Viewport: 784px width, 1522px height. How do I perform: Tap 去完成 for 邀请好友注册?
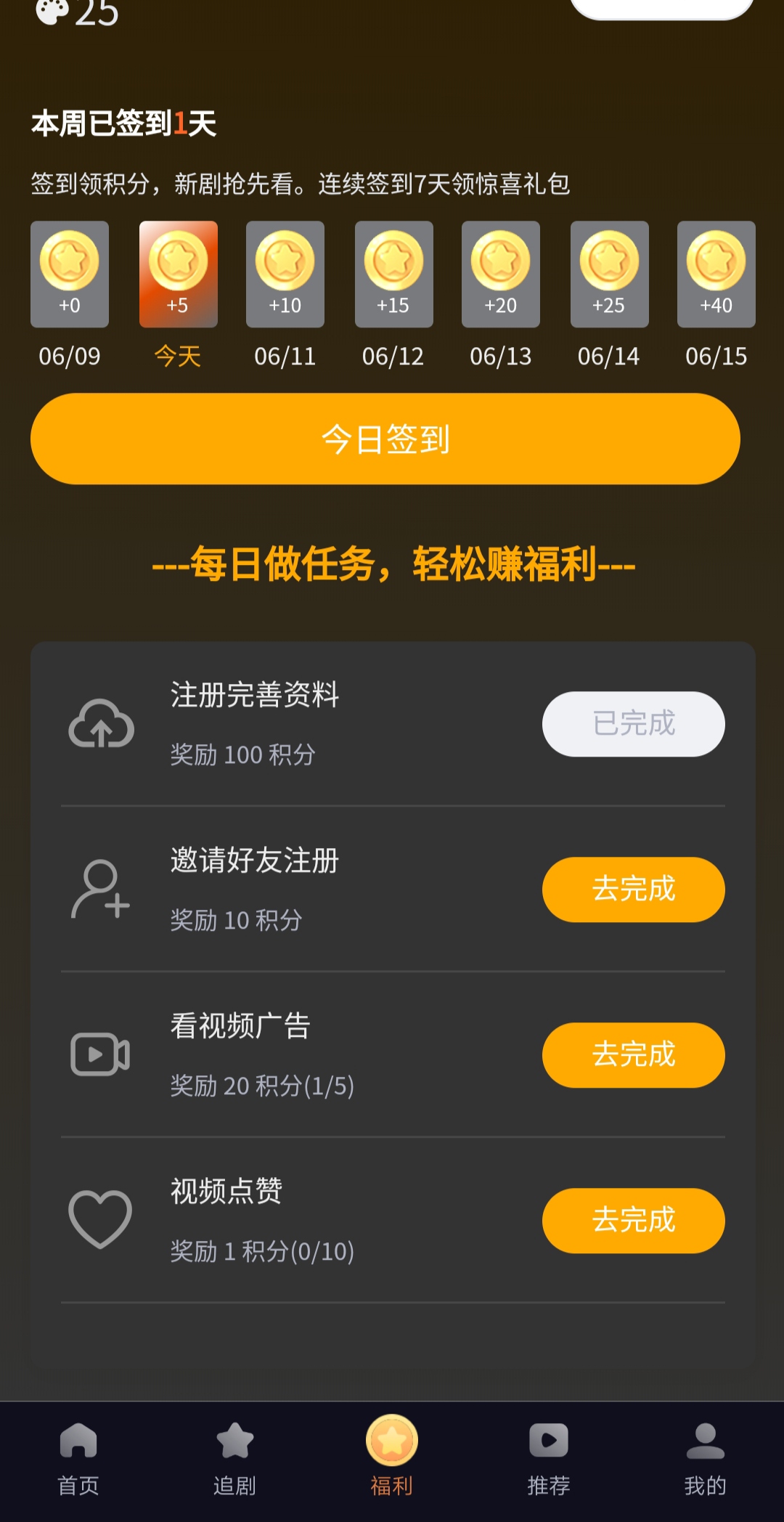633,890
